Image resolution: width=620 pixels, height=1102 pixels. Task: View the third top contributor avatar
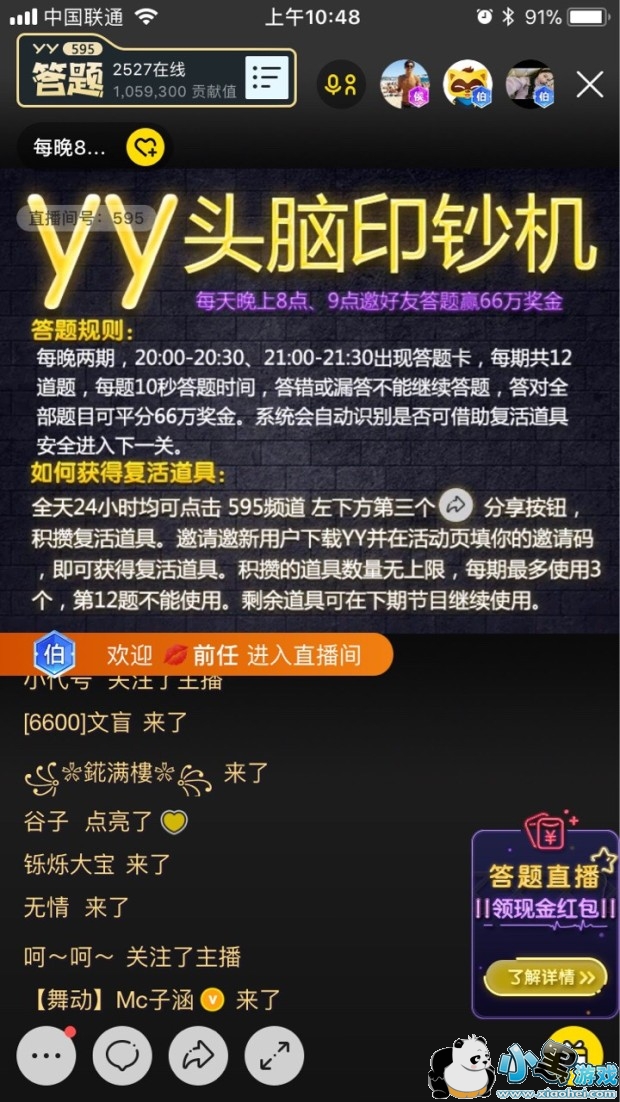[530, 84]
